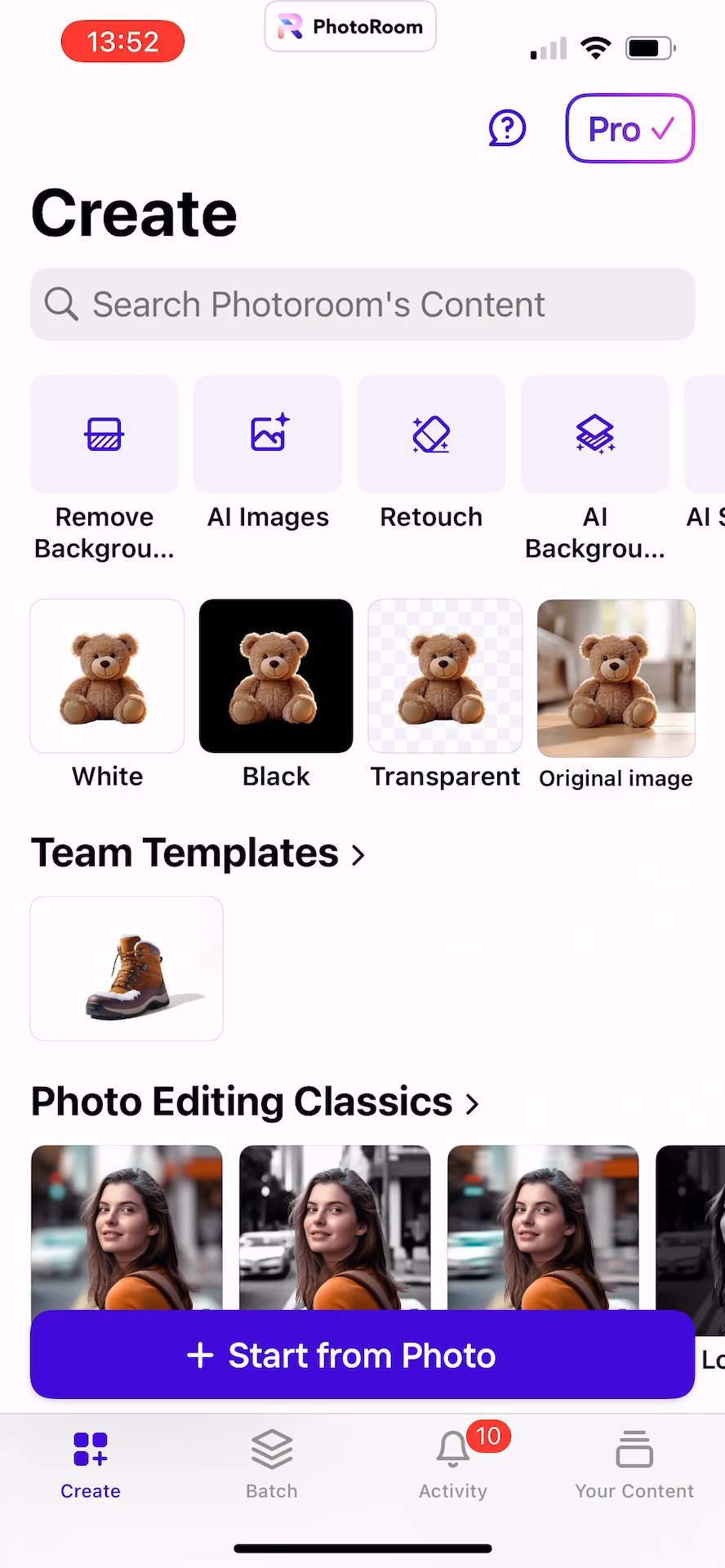Tap Start from Photo button
Screen dimensions: 725x1568
[x=362, y=1356]
